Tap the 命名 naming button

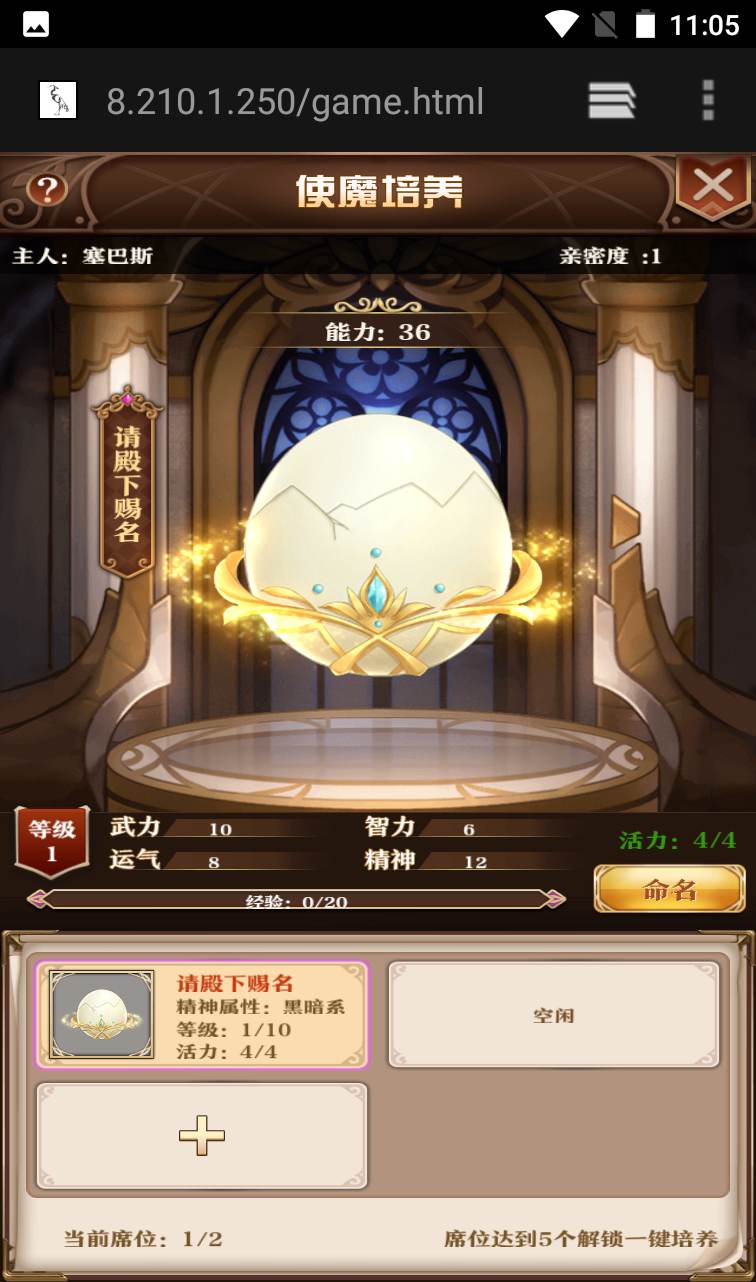(x=669, y=889)
